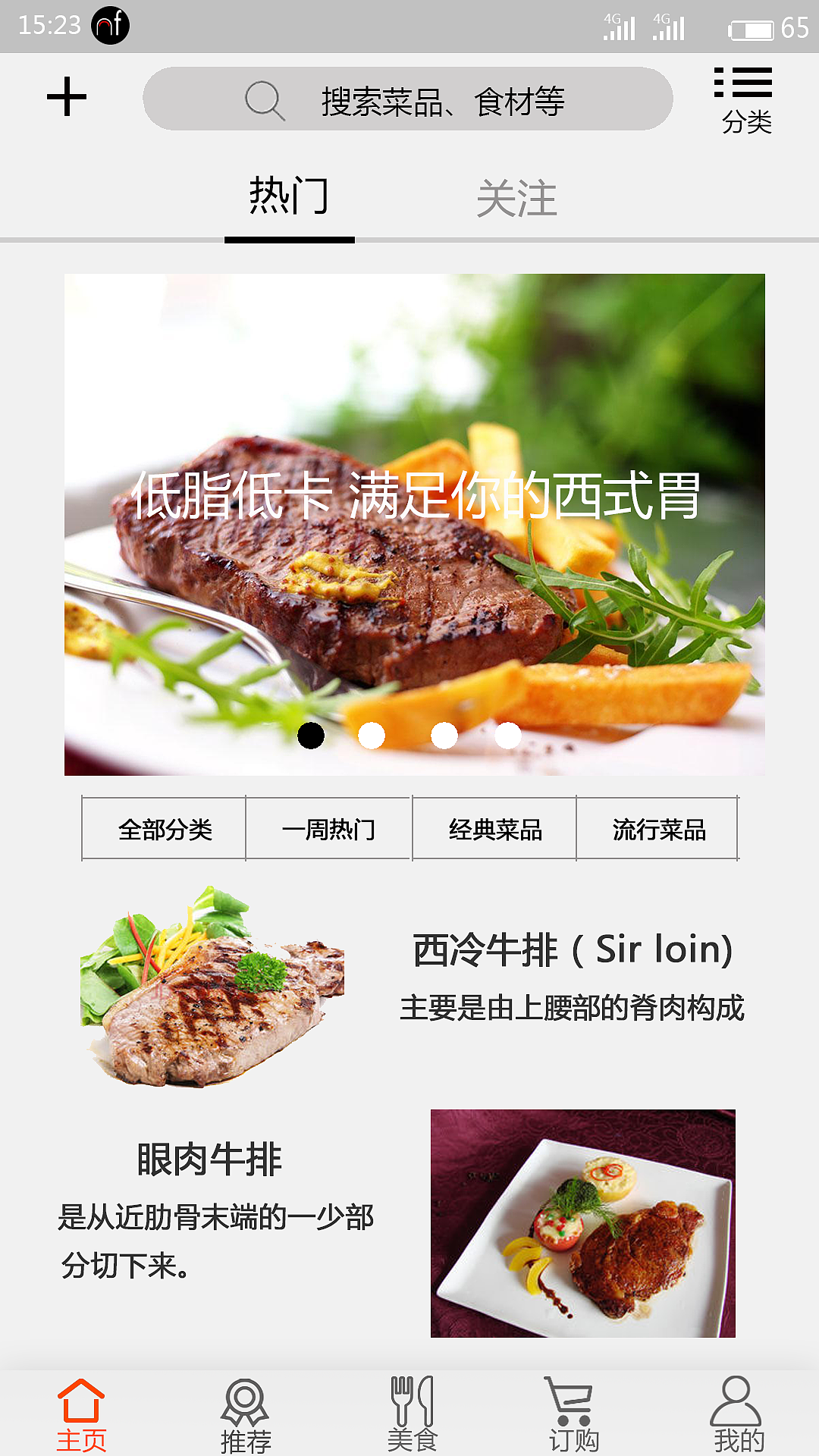The height and width of the screenshot is (1456, 819).
Task: Tap the active first carousel dot
Action: (312, 734)
